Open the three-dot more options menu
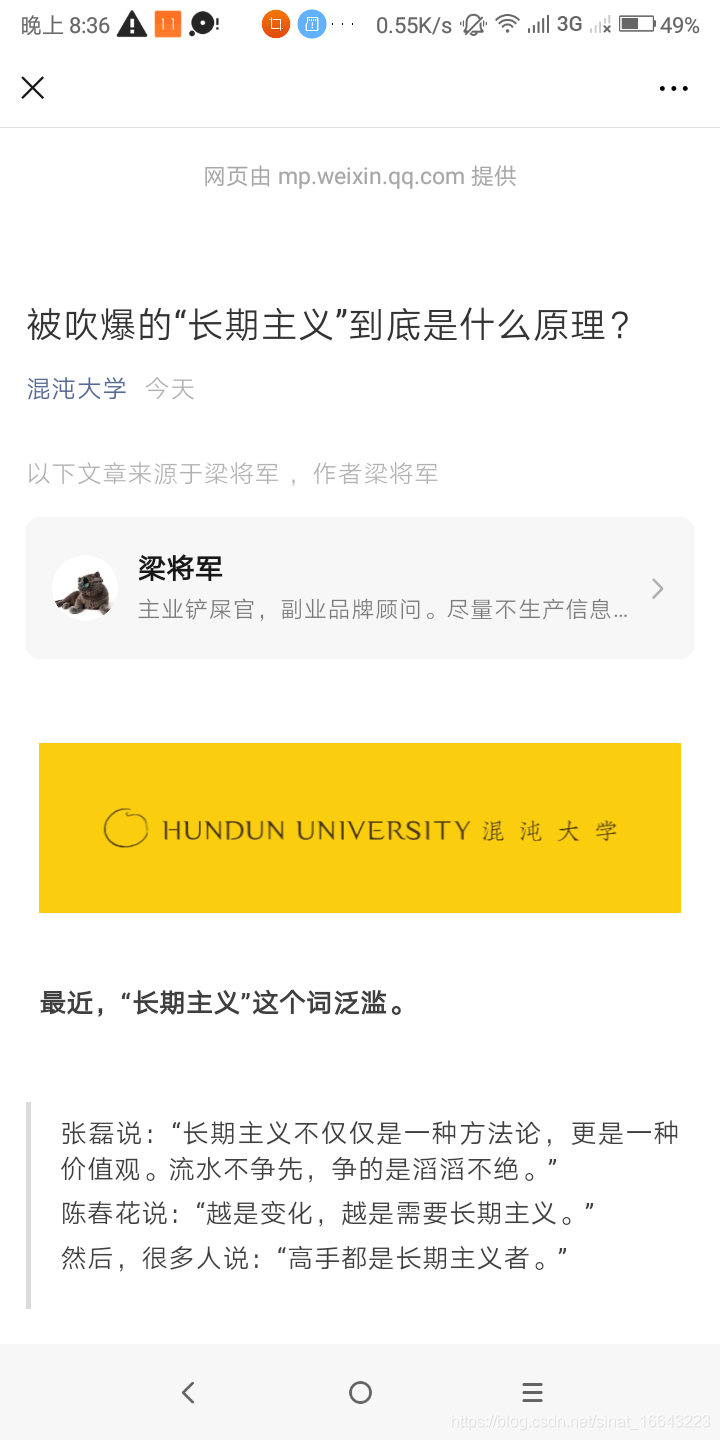Screen dimensions: 720x1440 tap(673, 88)
